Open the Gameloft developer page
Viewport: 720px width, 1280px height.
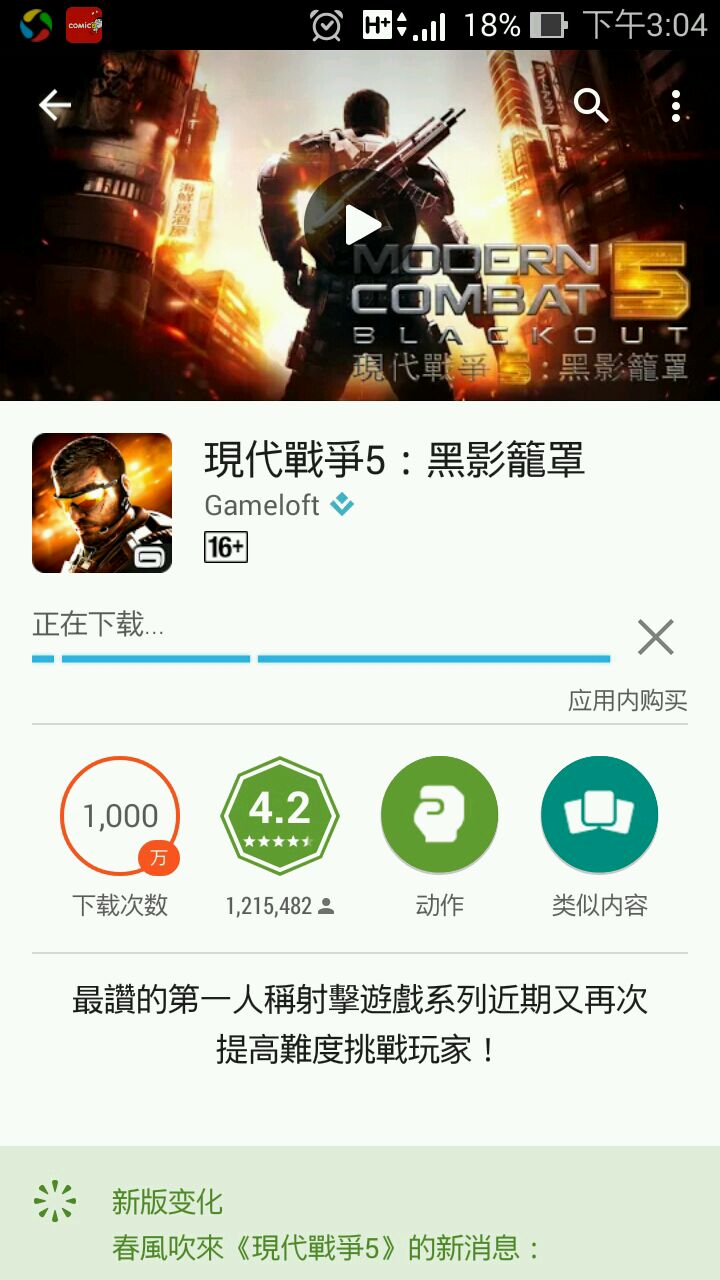coord(262,505)
